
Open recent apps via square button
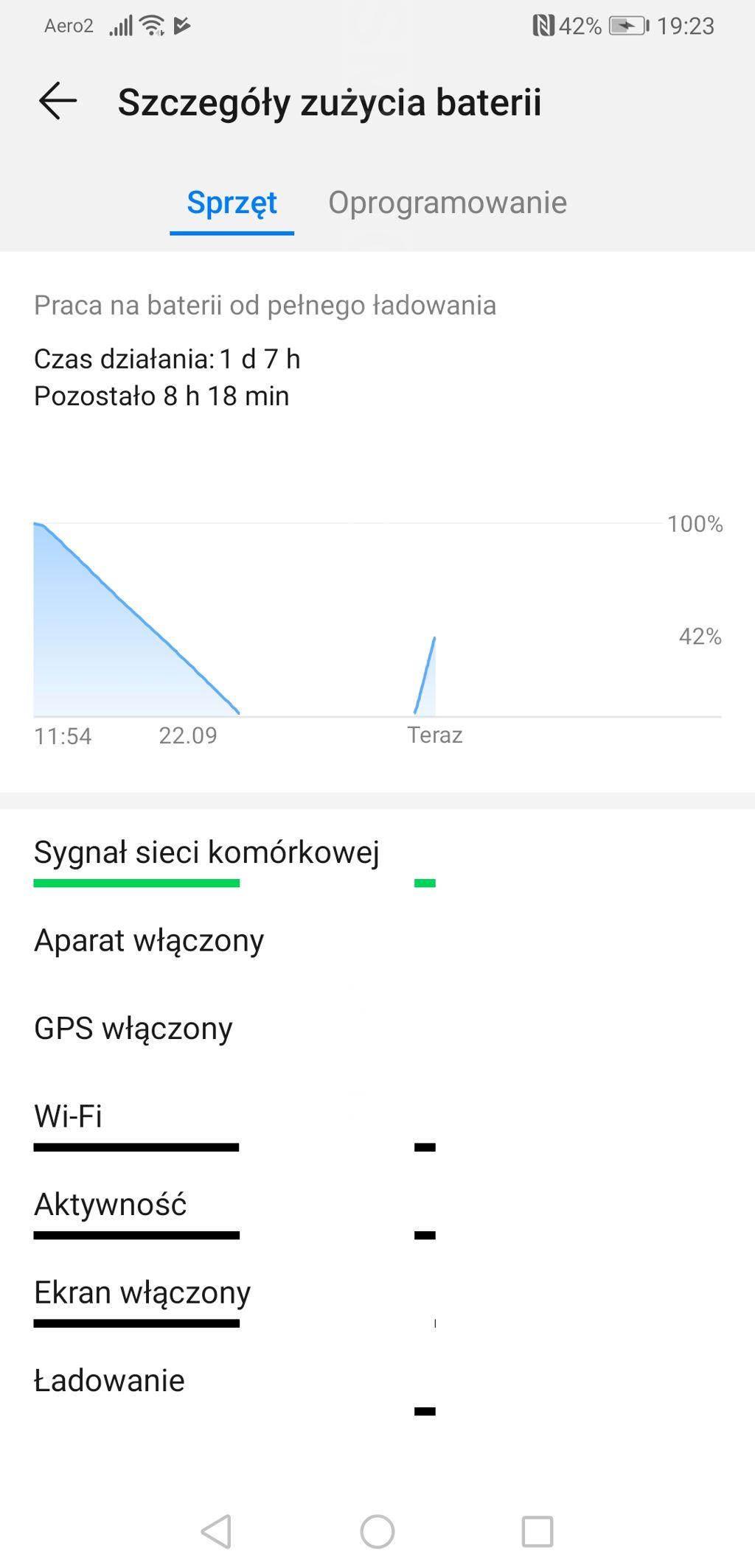(x=537, y=1532)
